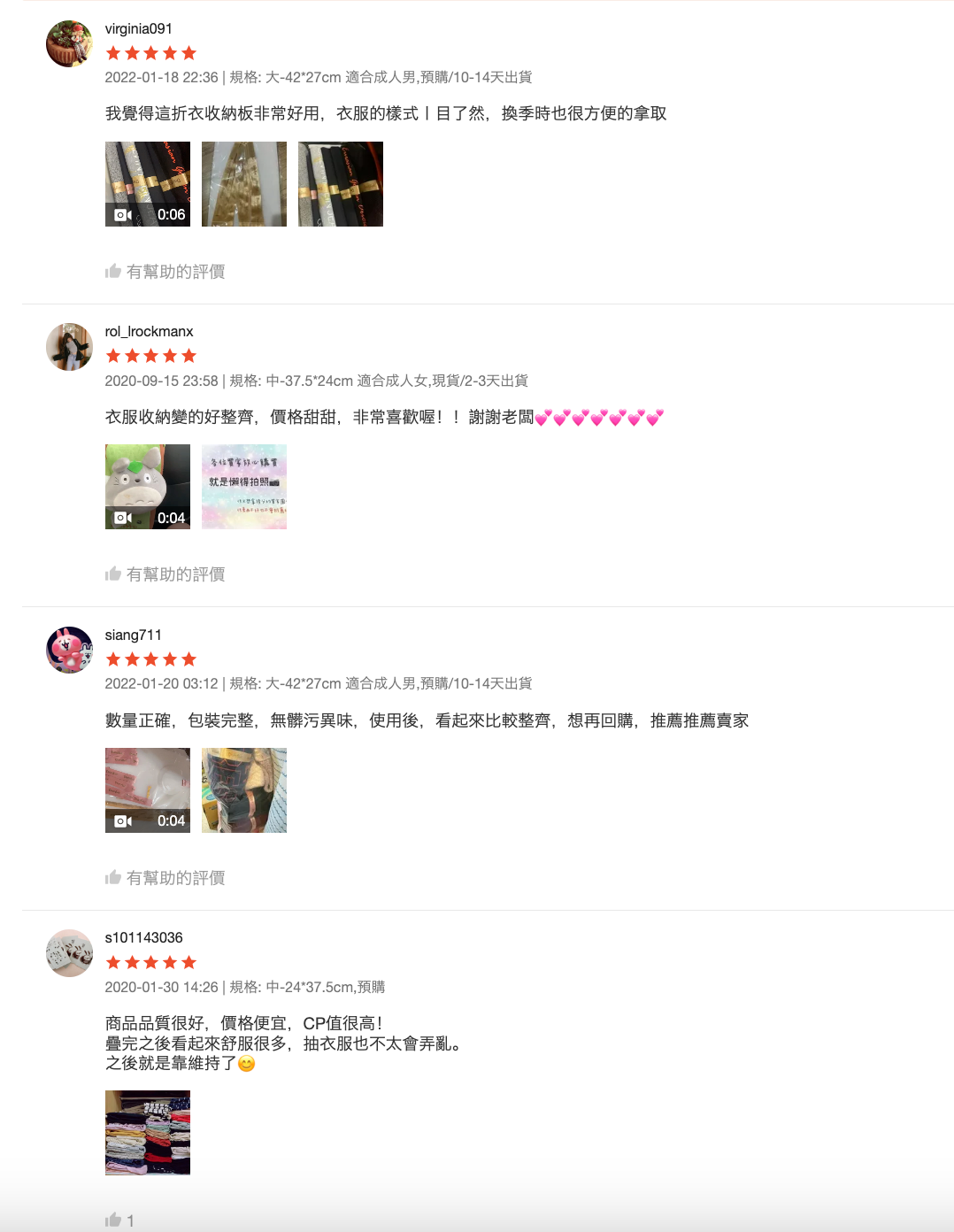954x1232 pixels.
Task: Play rol_lrockmanx's 0:04 review video
Action: tap(147, 487)
